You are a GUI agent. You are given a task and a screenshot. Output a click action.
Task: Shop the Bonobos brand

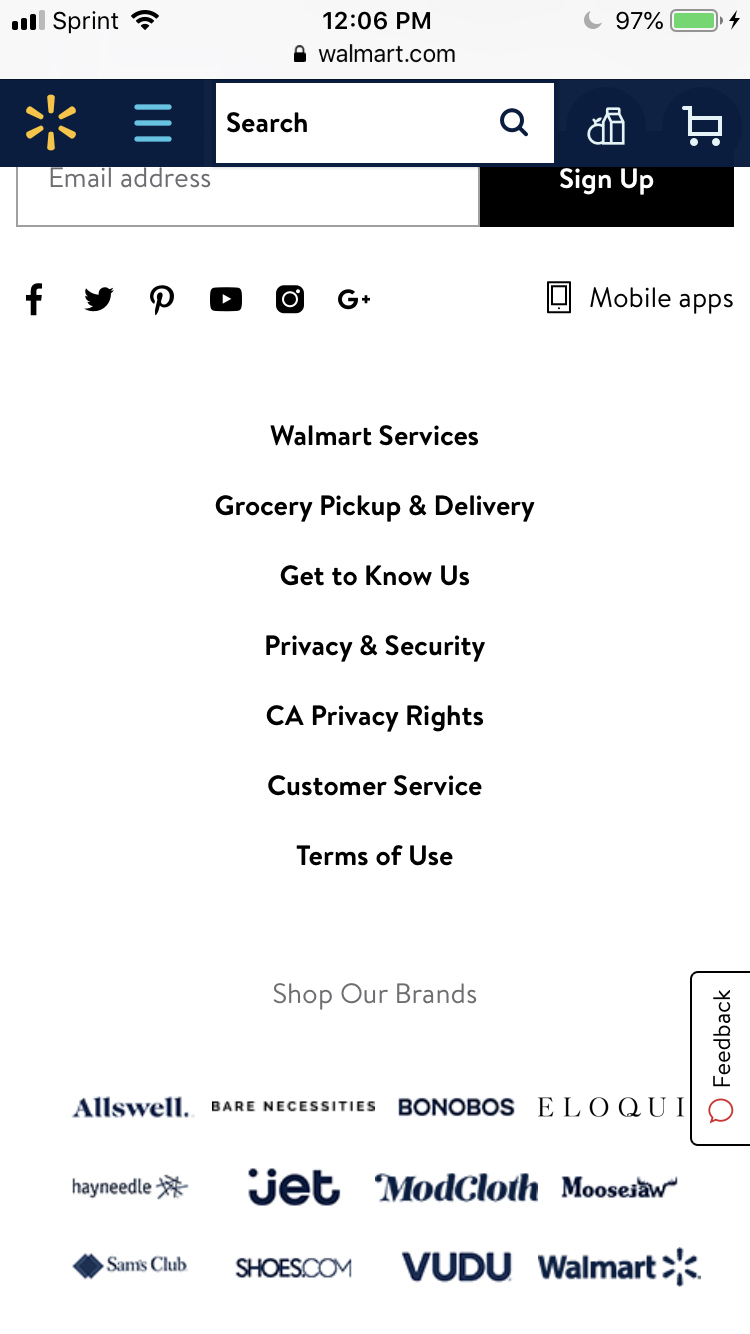coord(456,1107)
